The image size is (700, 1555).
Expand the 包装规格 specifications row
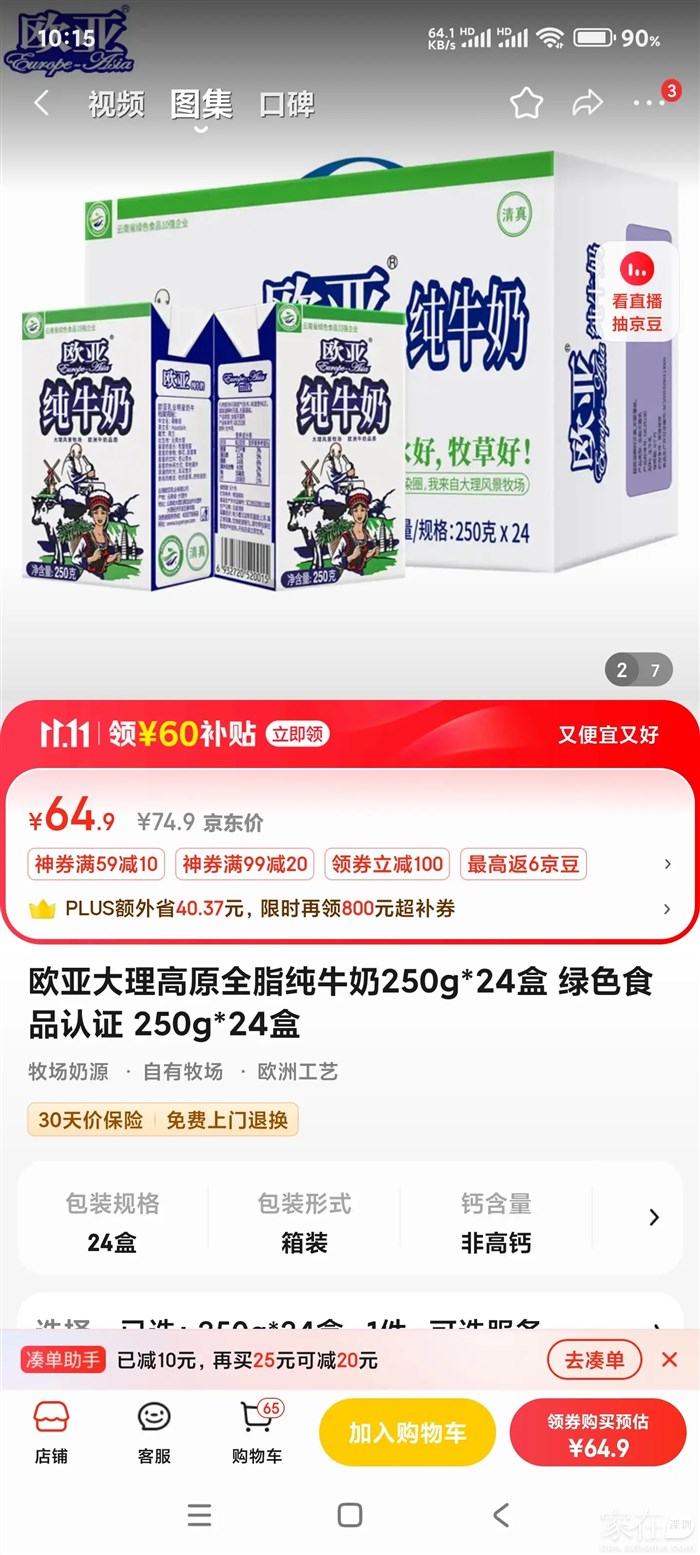point(654,1217)
